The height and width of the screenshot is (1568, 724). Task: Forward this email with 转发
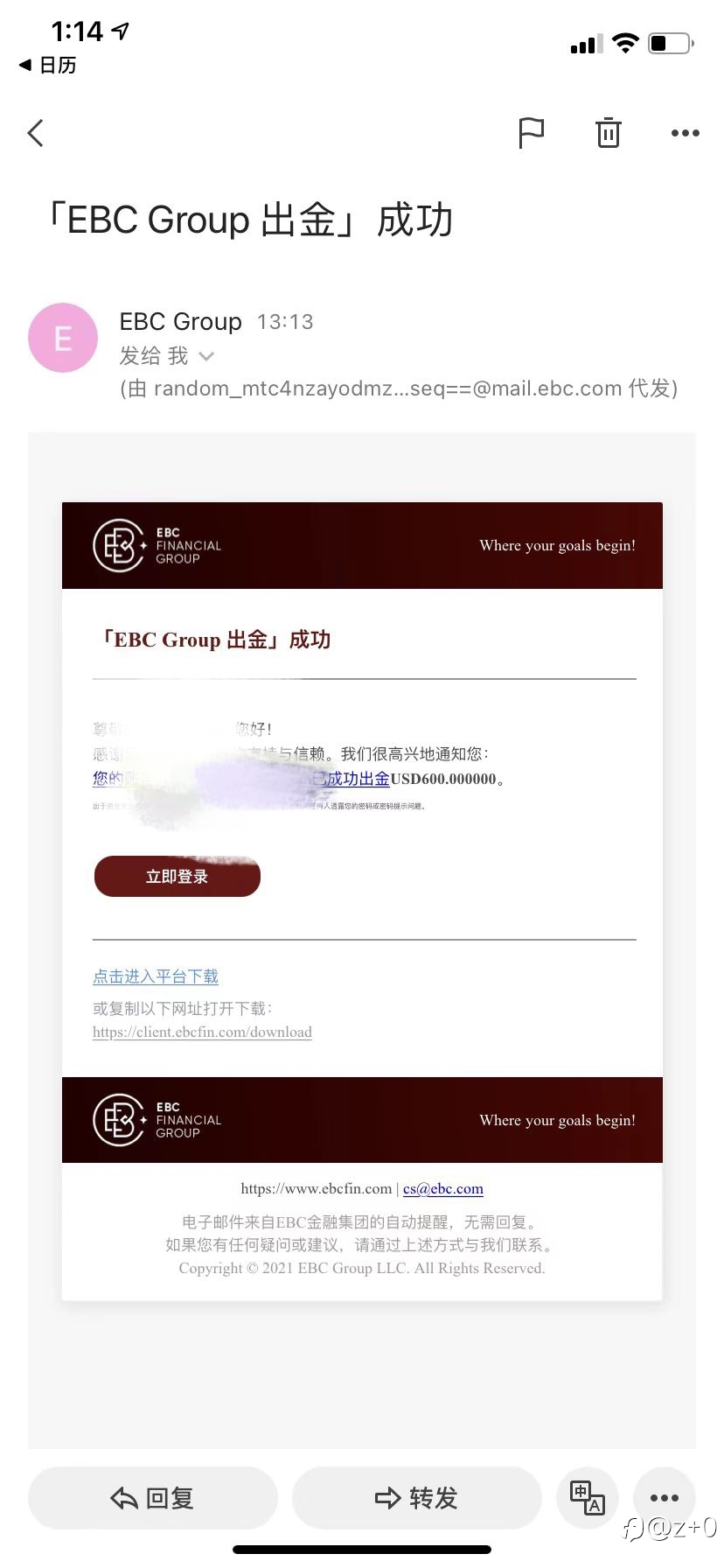[x=417, y=1498]
